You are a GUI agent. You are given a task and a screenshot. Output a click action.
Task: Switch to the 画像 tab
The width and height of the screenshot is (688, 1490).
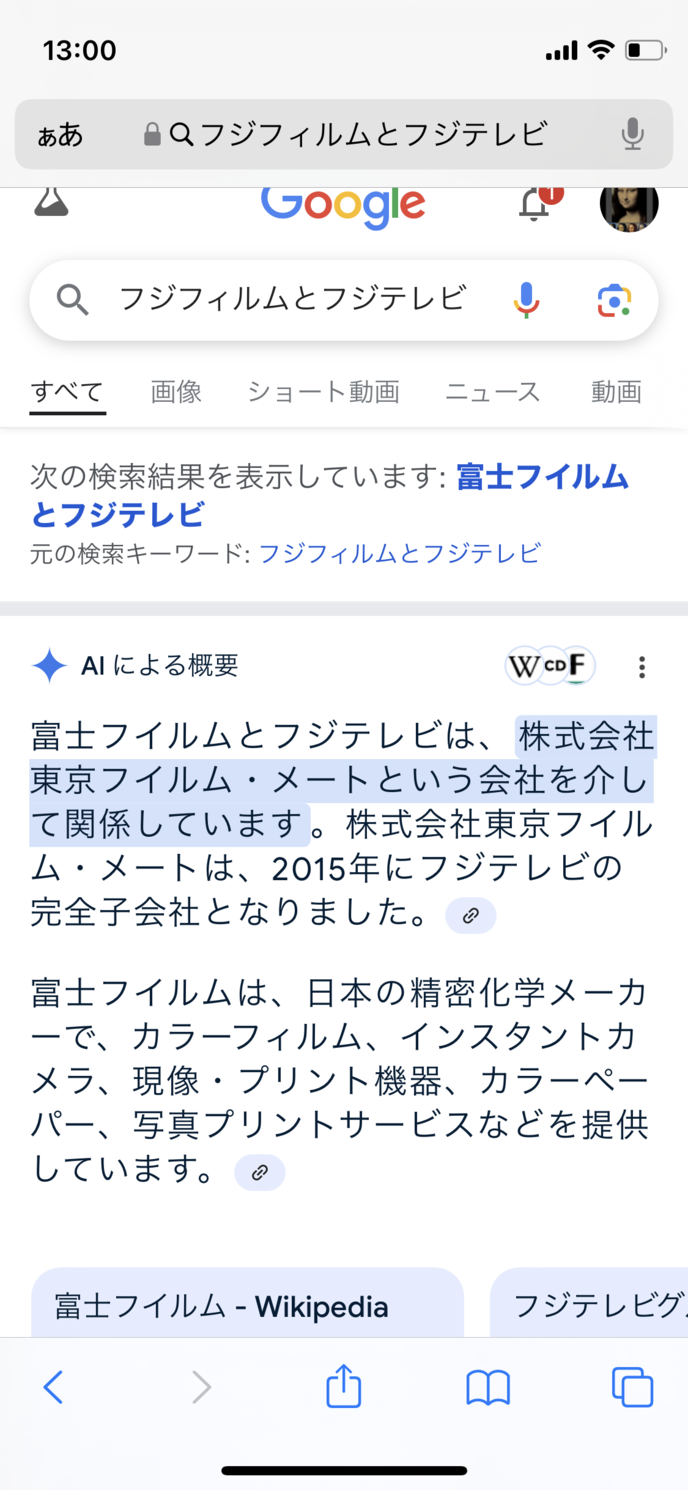coord(176,392)
